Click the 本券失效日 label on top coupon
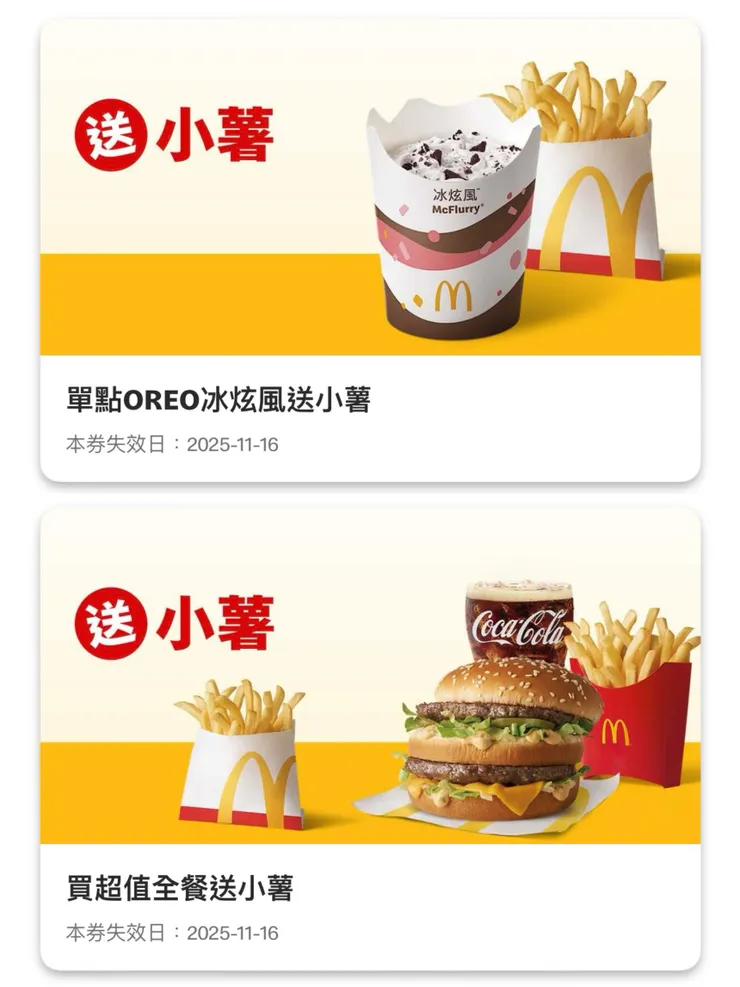The height and width of the screenshot is (987, 740). pyautogui.click(x=123, y=440)
